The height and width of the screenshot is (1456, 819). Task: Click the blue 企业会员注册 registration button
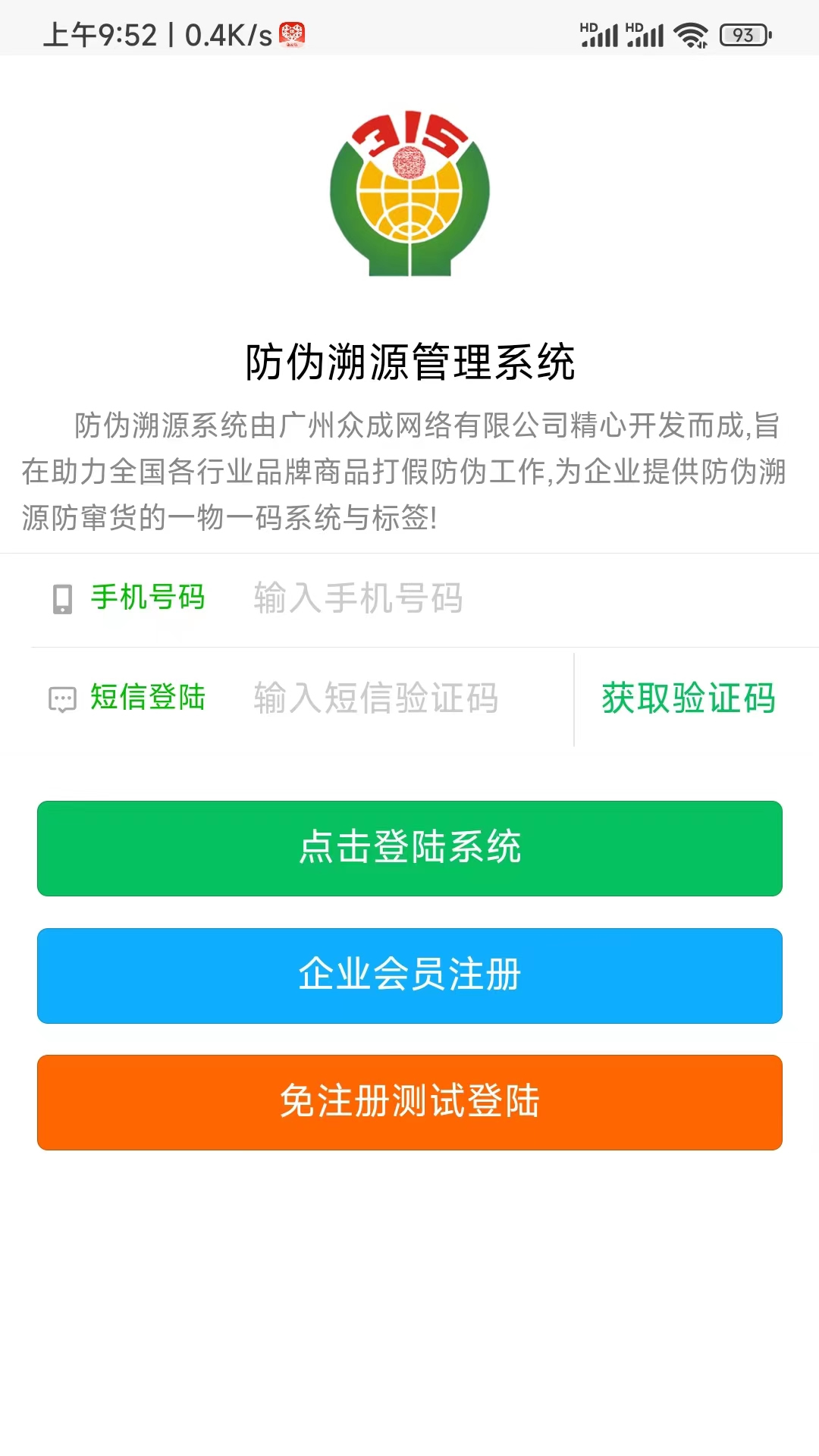(409, 976)
